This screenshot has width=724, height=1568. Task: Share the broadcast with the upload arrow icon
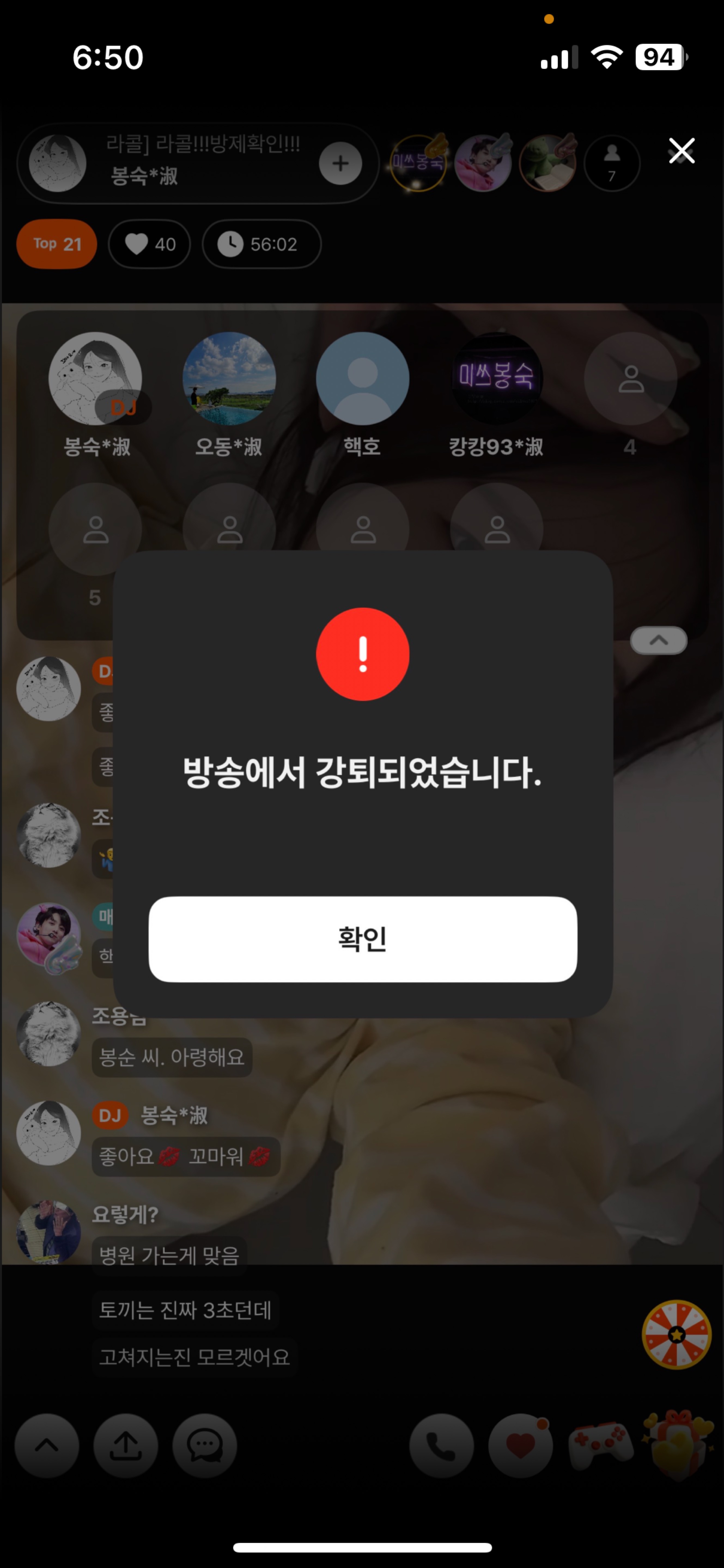(x=126, y=1447)
